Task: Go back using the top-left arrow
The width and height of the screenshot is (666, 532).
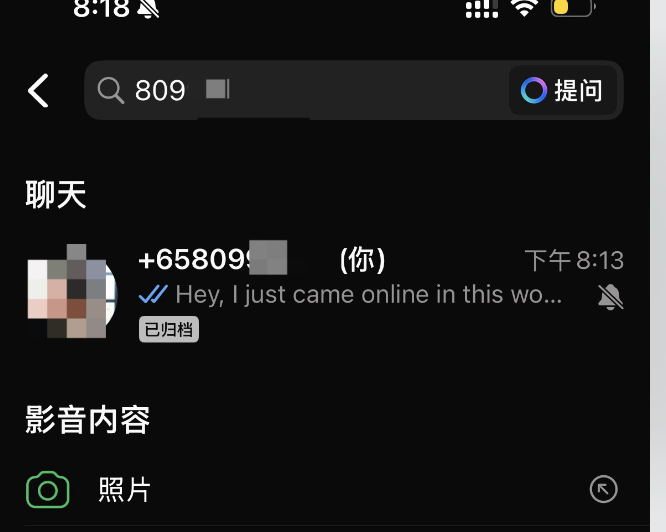Action: click(x=38, y=91)
